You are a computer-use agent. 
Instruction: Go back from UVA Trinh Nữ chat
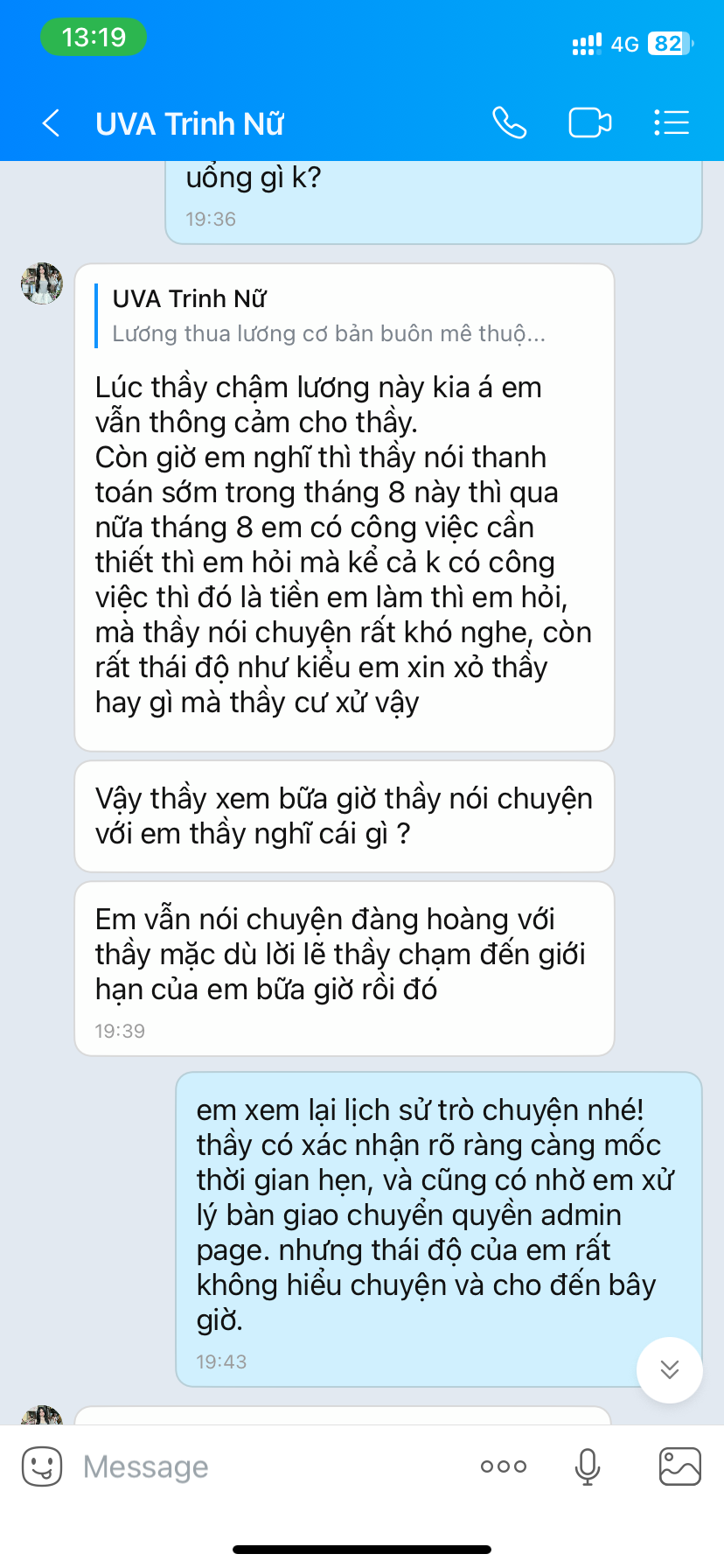click(52, 123)
